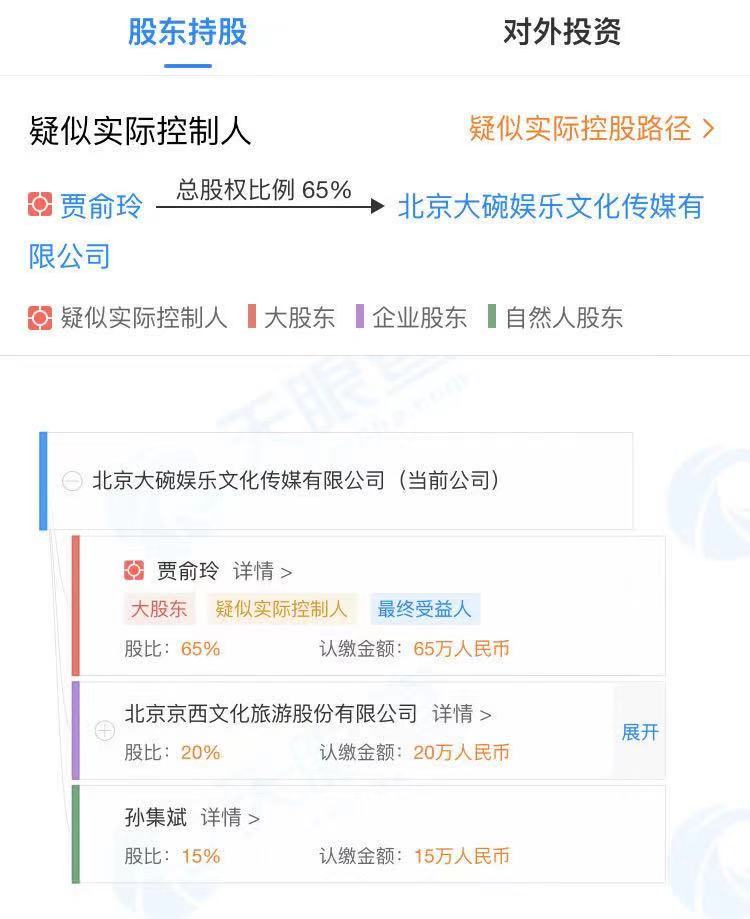Expand plus icon beside 北京京西文化旅游
The height and width of the screenshot is (919, 750).
105,731
